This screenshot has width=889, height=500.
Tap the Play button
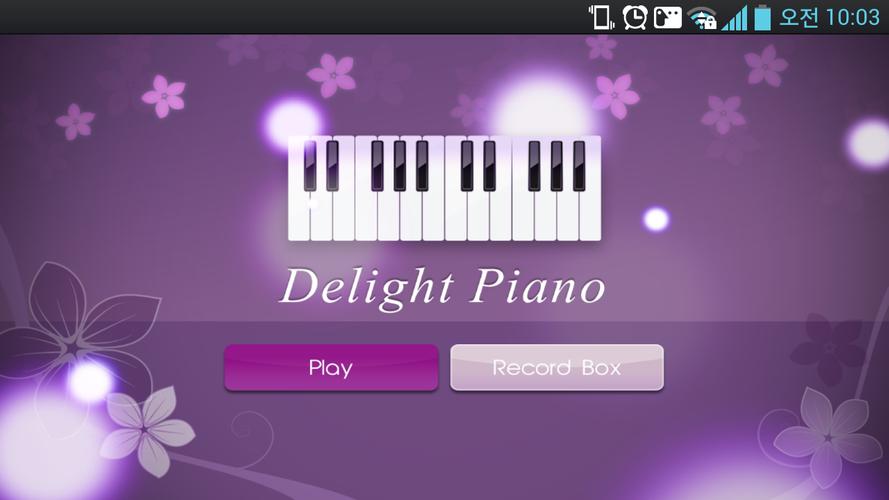click(x=331, y=367)
